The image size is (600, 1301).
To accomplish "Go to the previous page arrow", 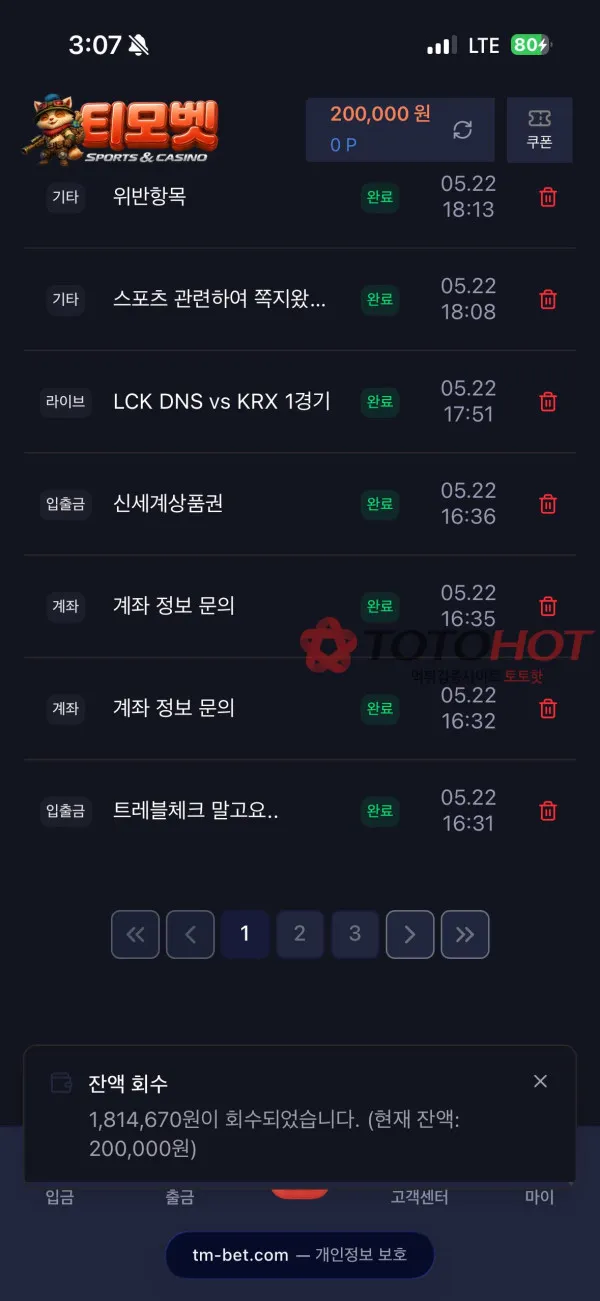I will [190, 934].
